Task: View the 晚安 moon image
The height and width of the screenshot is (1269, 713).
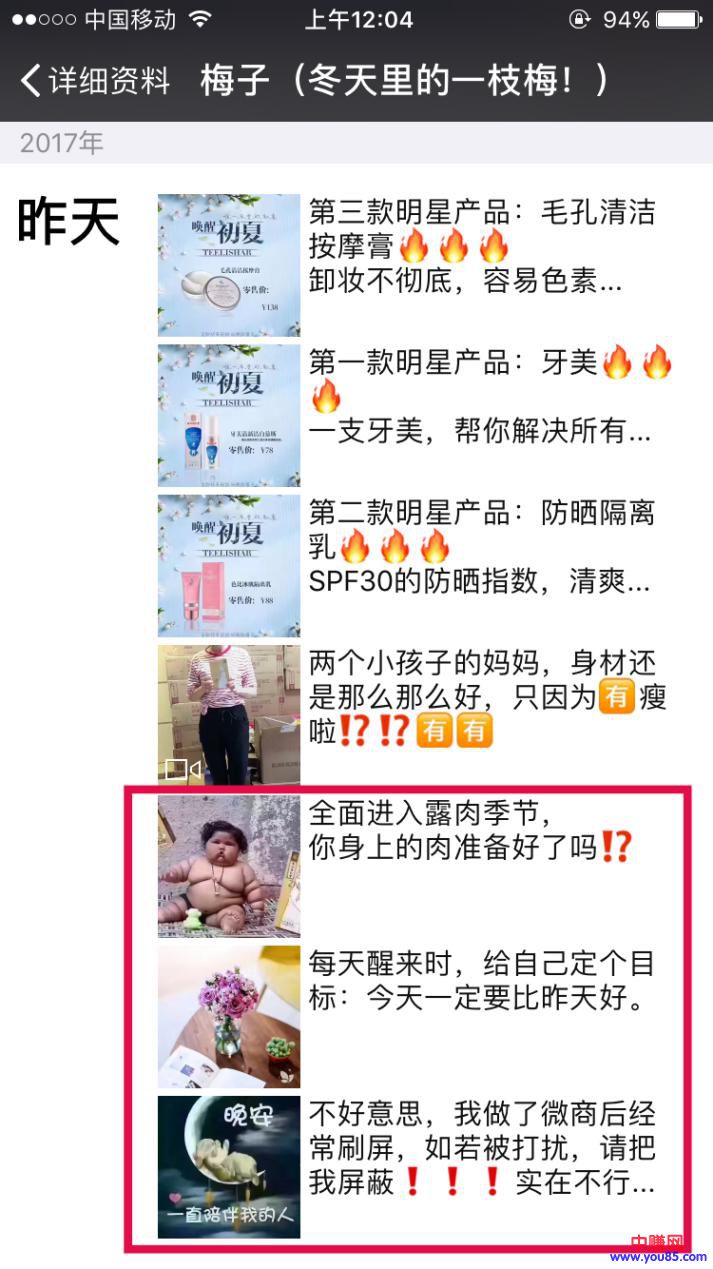Action: tap(229, 1166)
